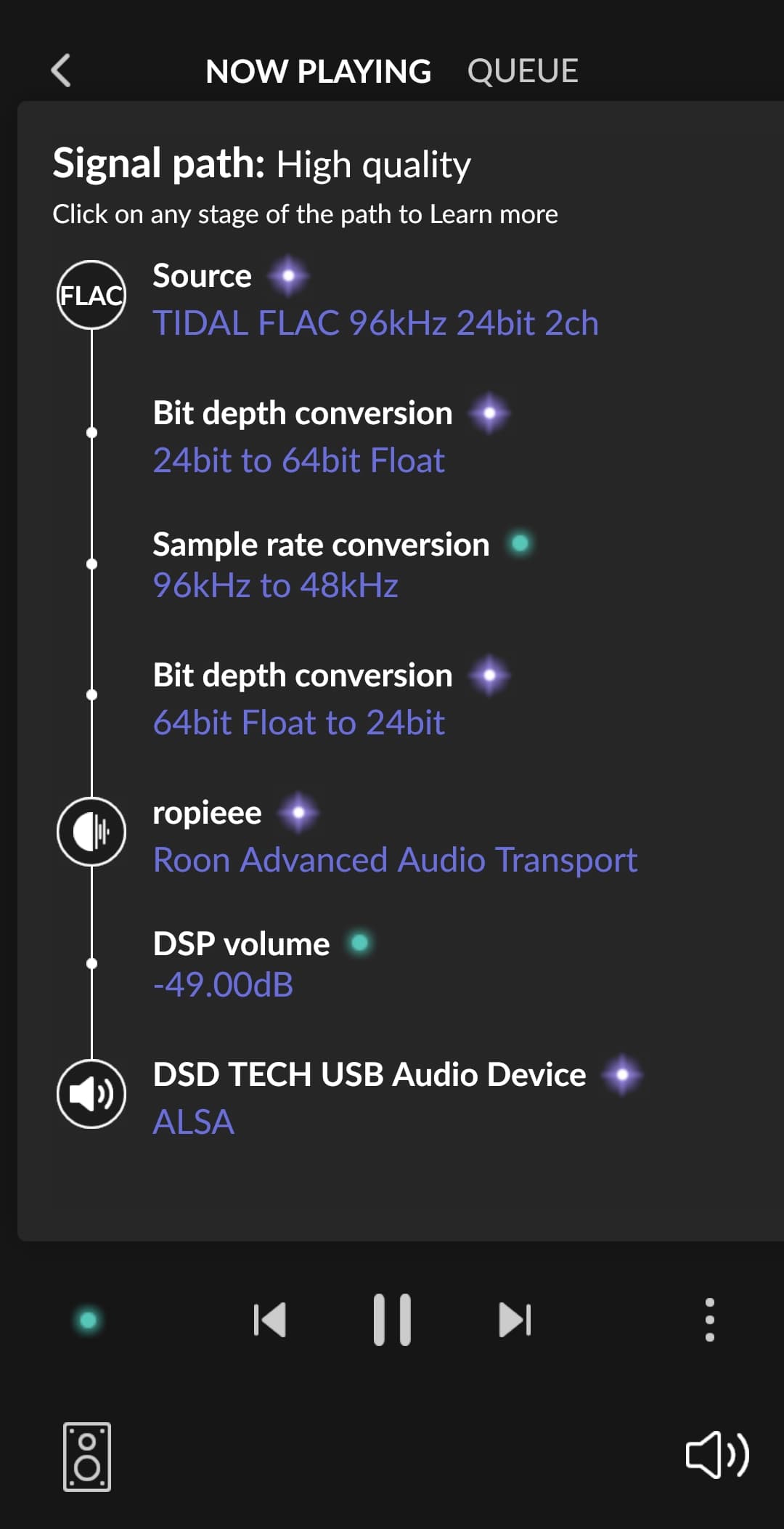Switch to the Queue tab
784x1529 pixels.
(523, 71)
